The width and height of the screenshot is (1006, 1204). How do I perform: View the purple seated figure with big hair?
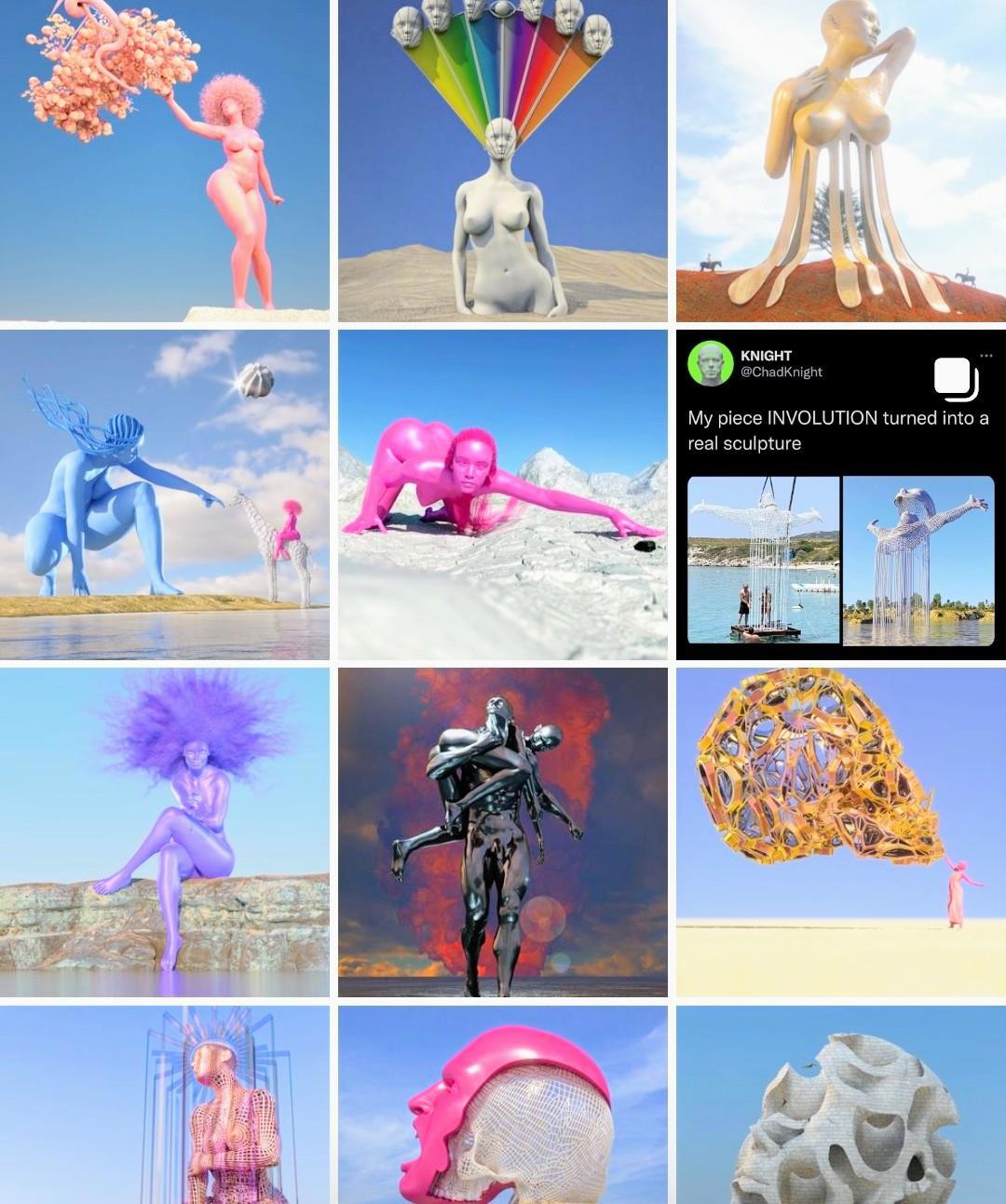[x=164, y=832]
